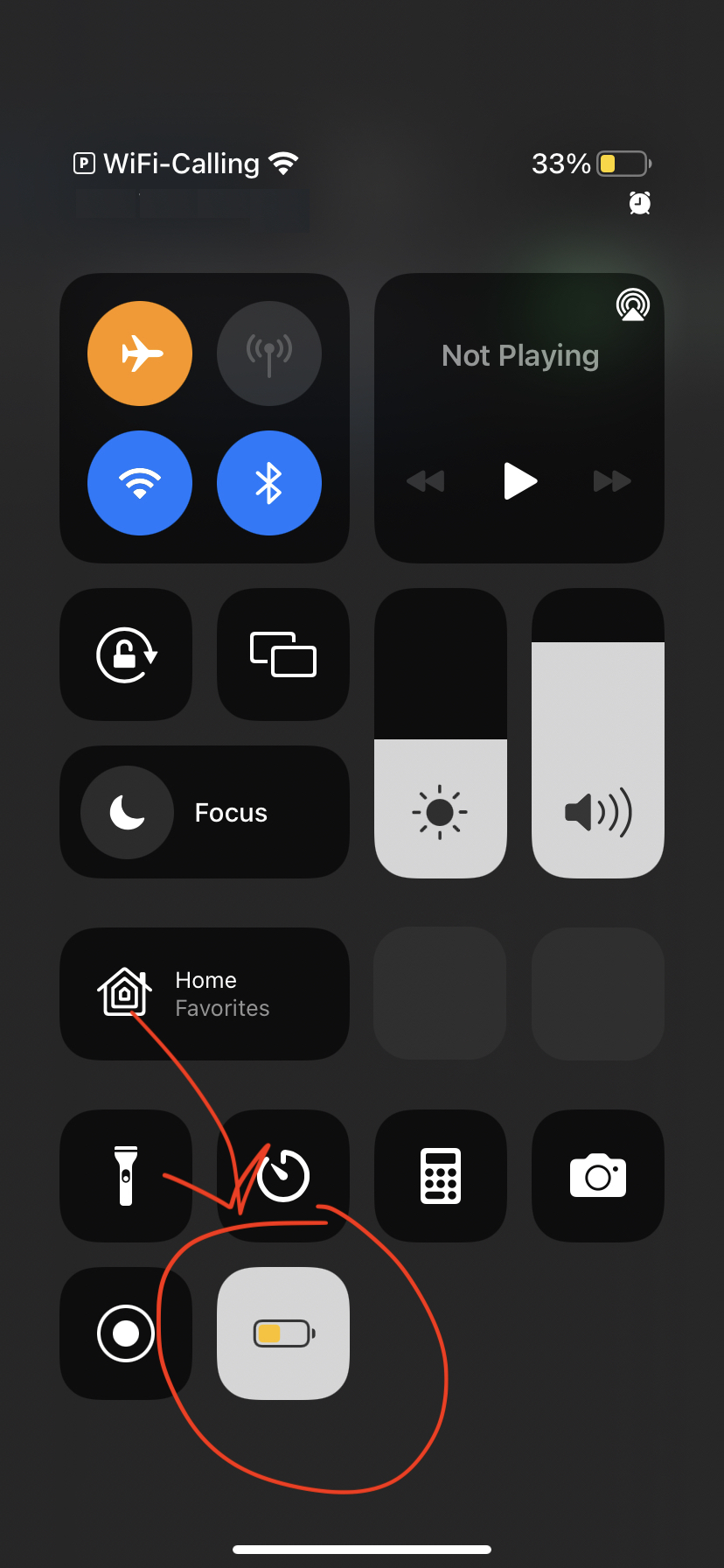The image size is (724, 1568).
Task: Toggle the rotation lock
Action: [126, 654]
